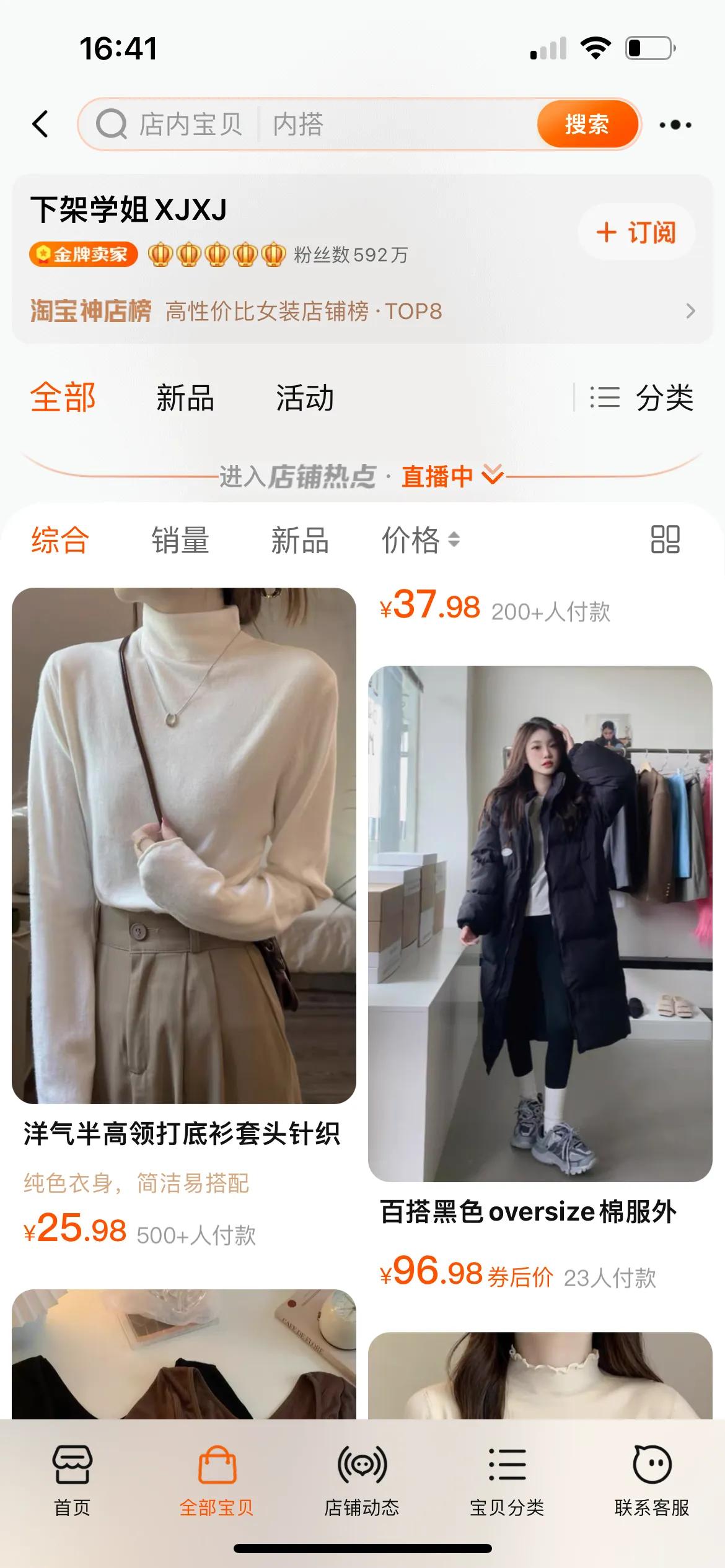Open the three-dot overflow menu

(x=675, y=124)
